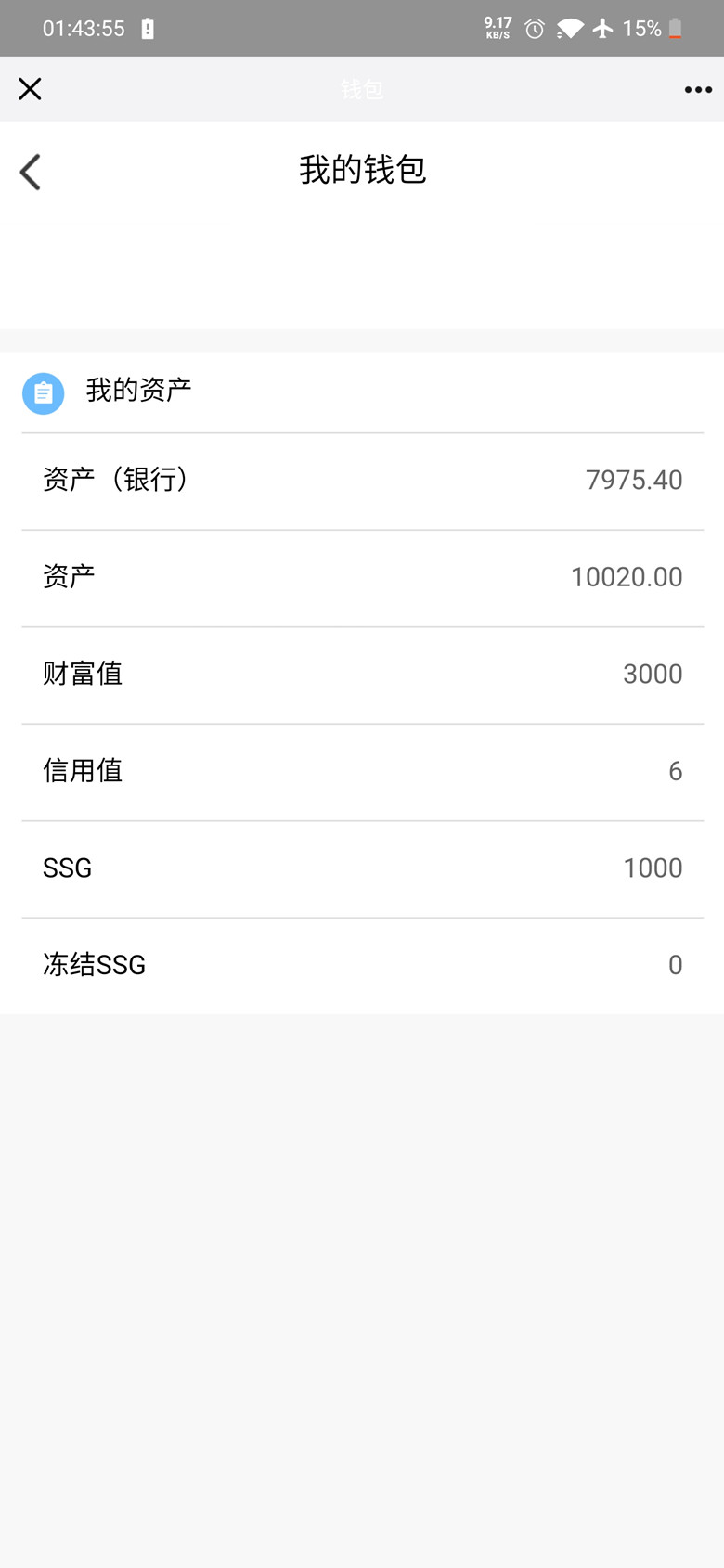The image size is (724, 1568).
Task: Switch to the 钱包 title bar area
Action: [x=362, y=89]
